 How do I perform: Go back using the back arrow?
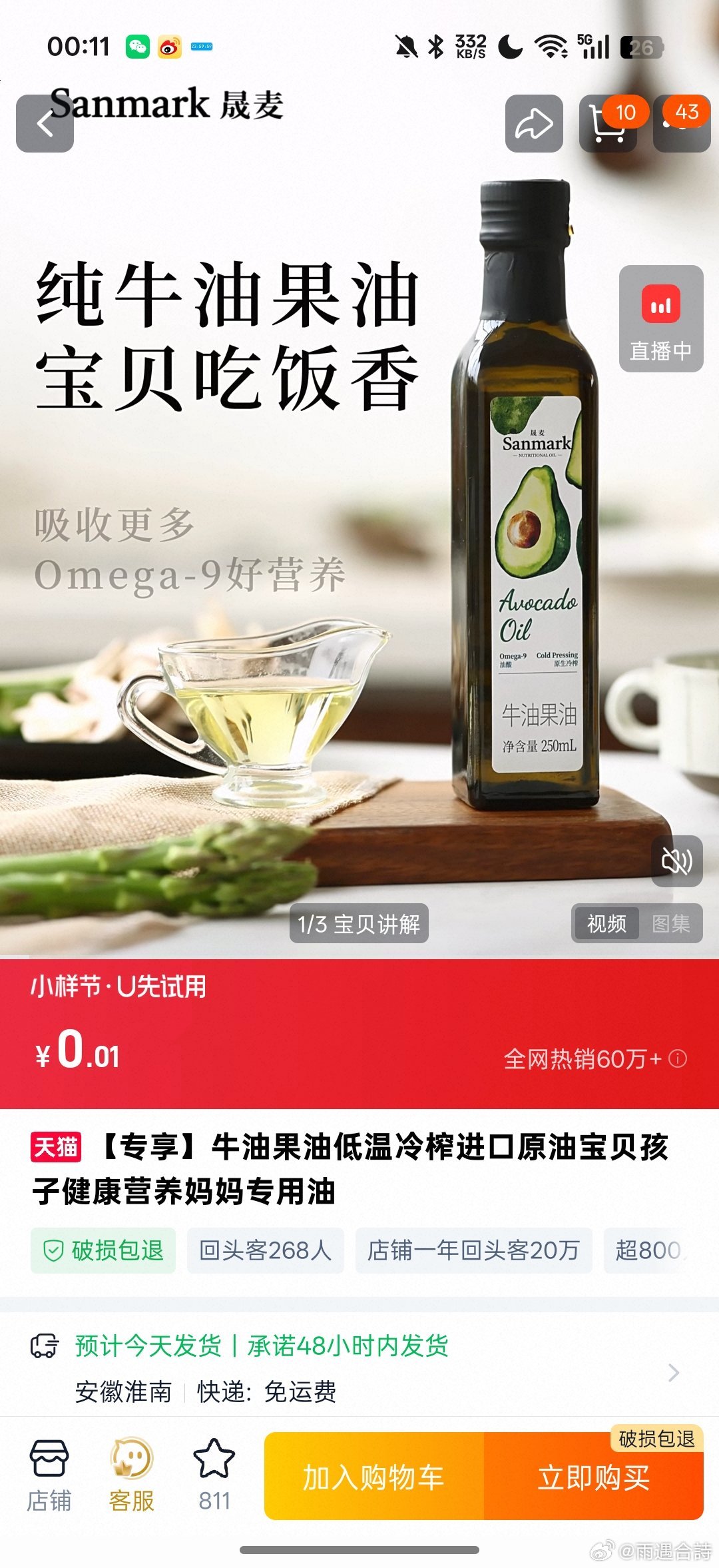point(45,124)
